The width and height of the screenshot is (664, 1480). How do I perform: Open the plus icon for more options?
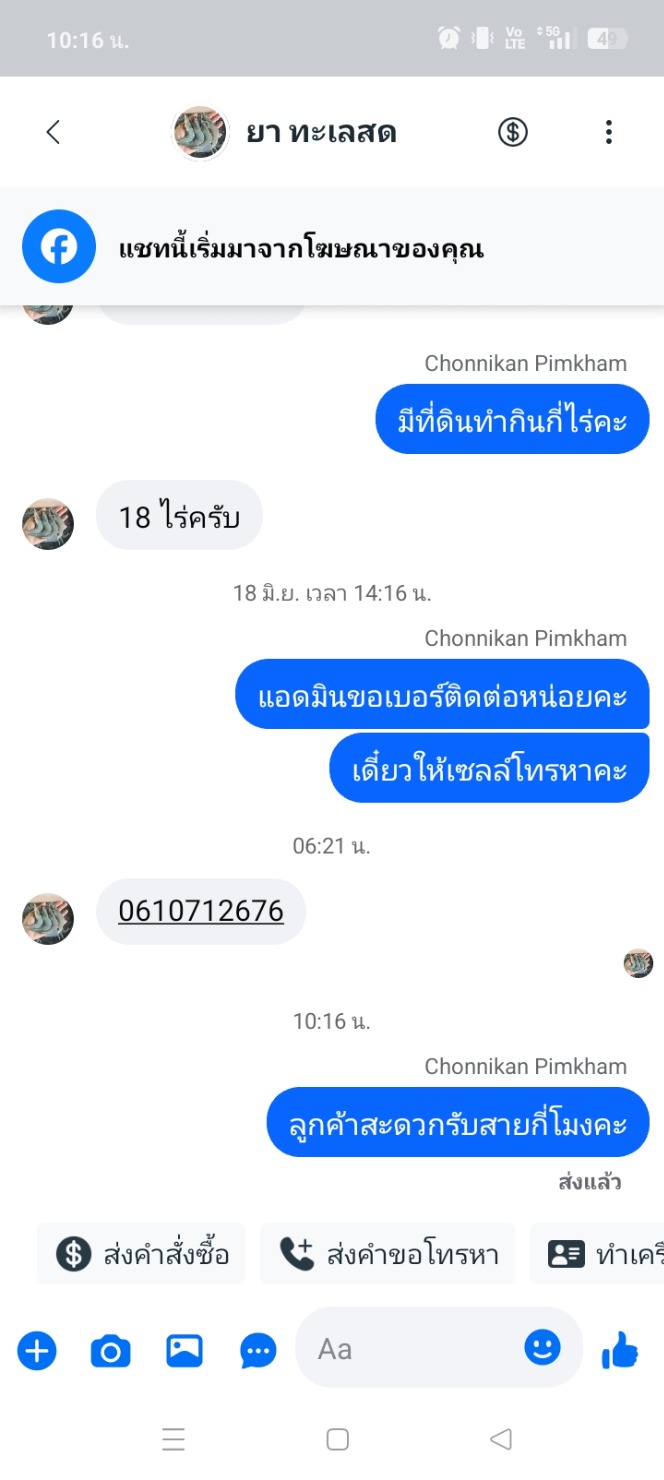tap(37, 1351)
